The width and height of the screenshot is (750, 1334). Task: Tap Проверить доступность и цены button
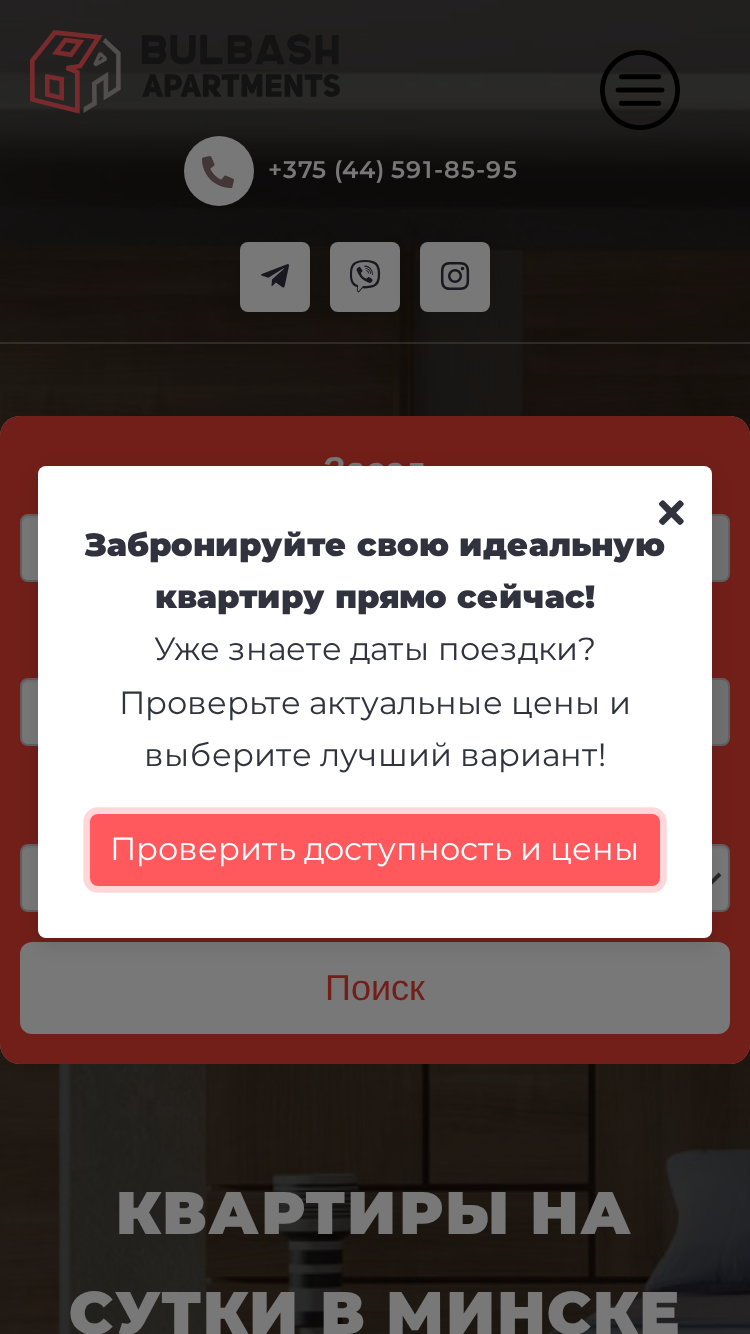coord(375,850)
